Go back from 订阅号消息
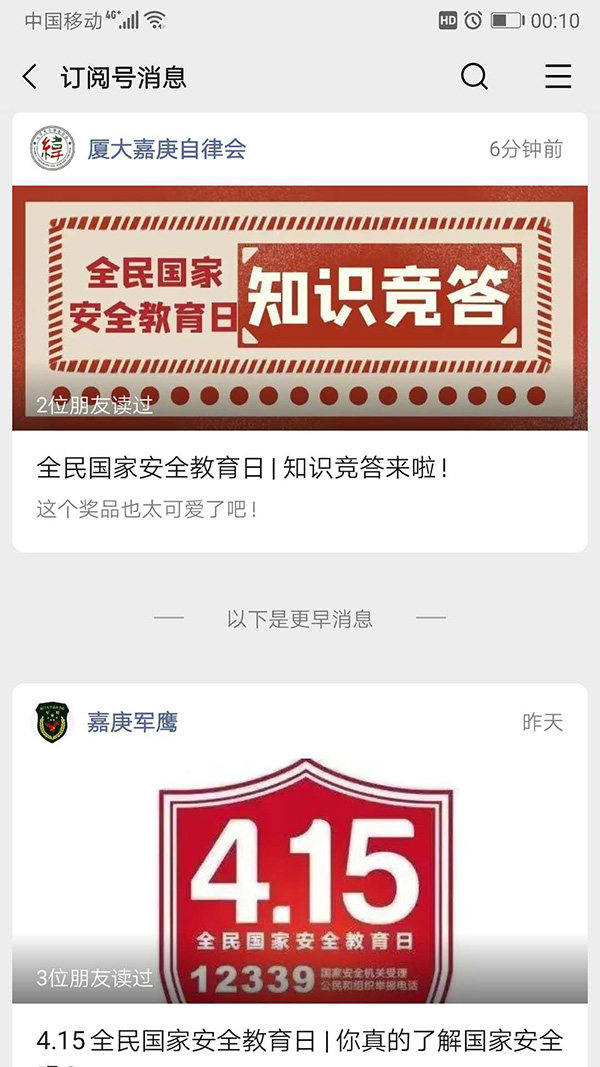 [x=30, y=77]
